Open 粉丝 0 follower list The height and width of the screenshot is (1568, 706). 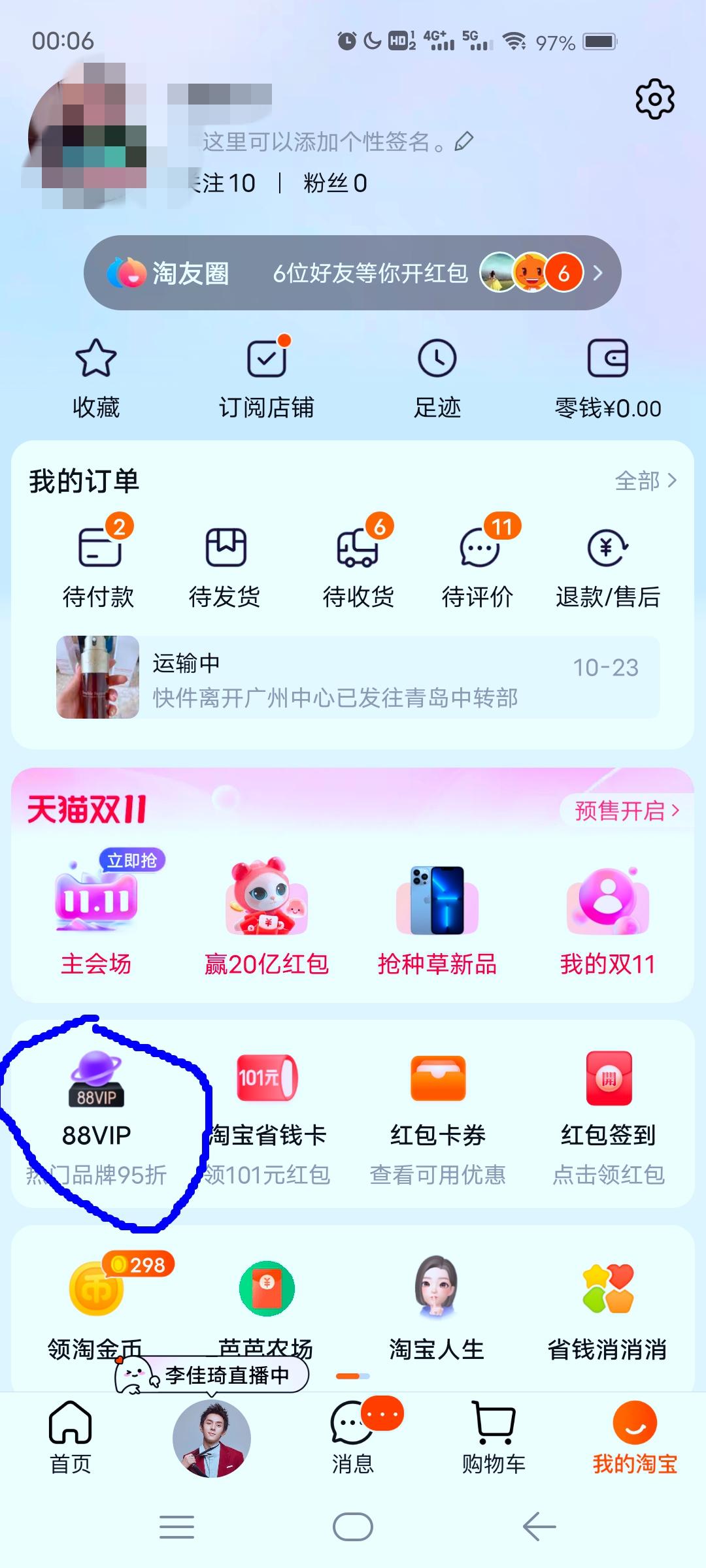coord(333,184)
